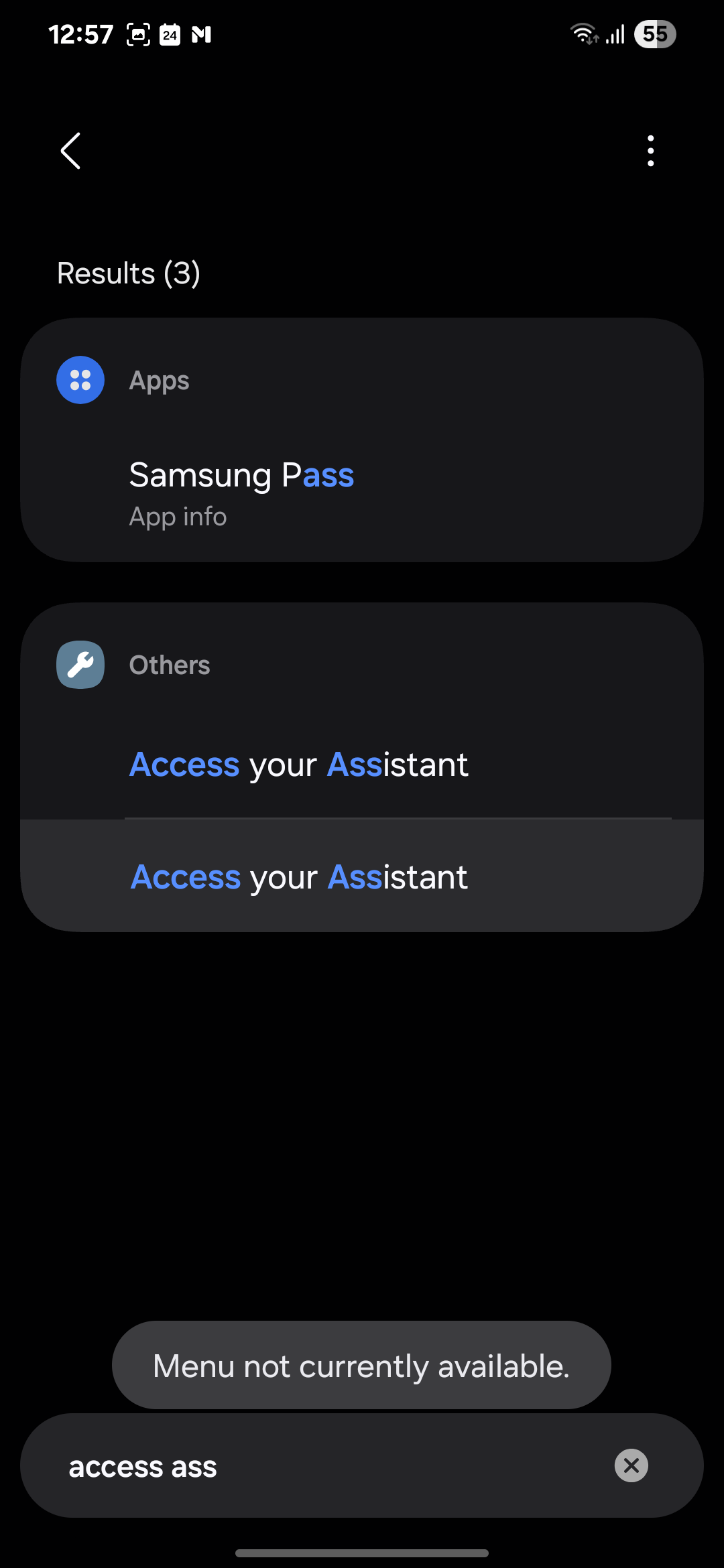Tap the cellular signal icon in status bar
The image size is (724, 1568).
(615, 34)
